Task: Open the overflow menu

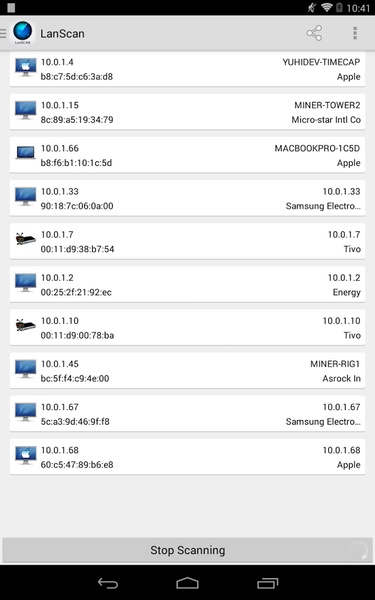Action: (x=355, y=33)
